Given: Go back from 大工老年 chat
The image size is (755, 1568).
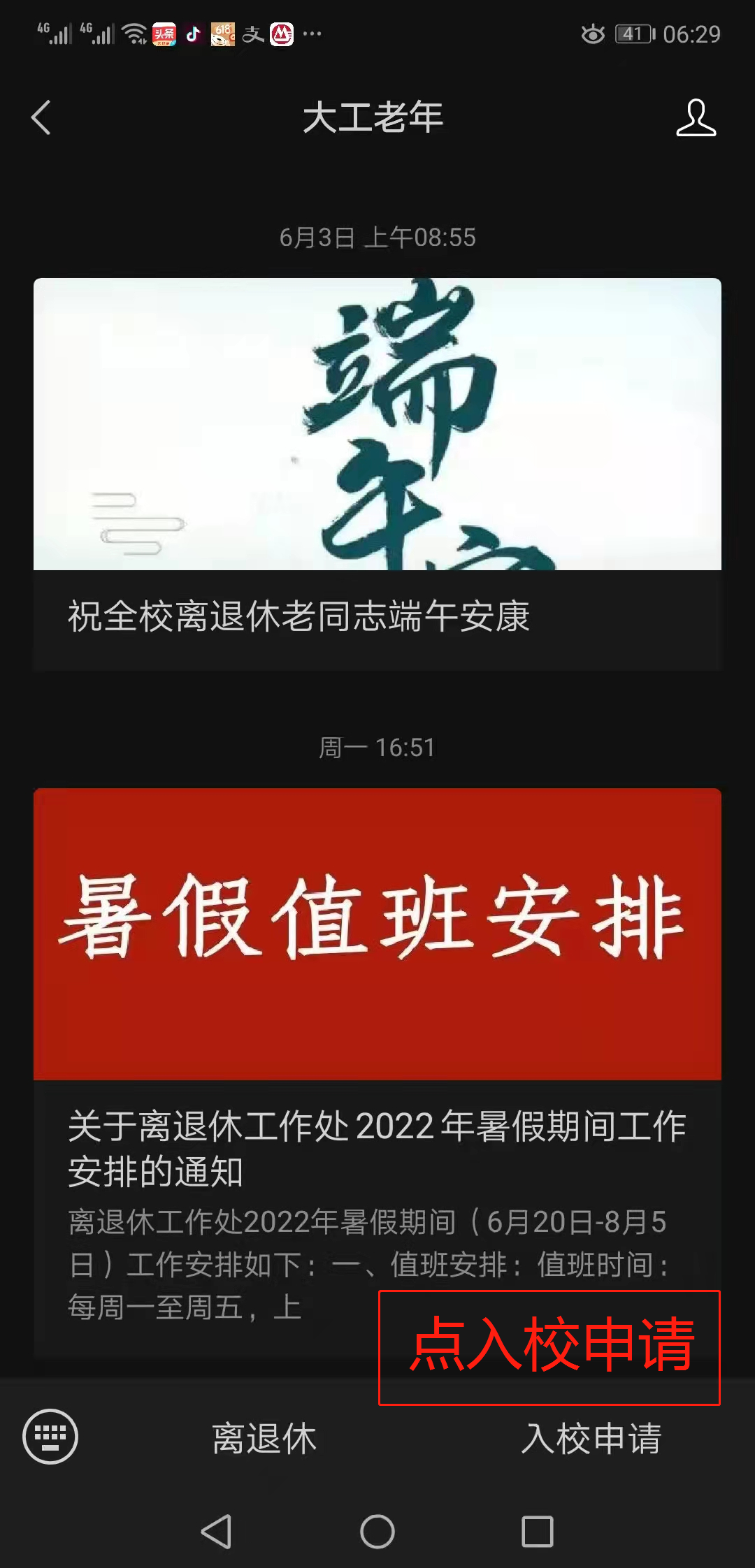Looking at the screenshot, I should pos(42,117).
